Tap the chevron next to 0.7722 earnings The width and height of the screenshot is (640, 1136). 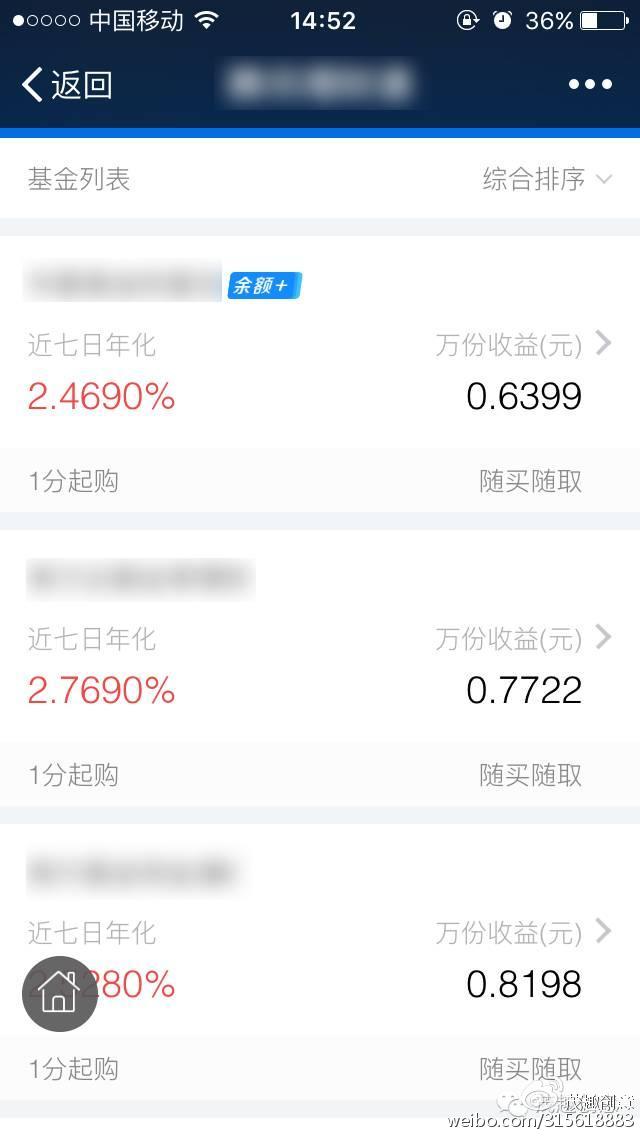tap(603, 637)
